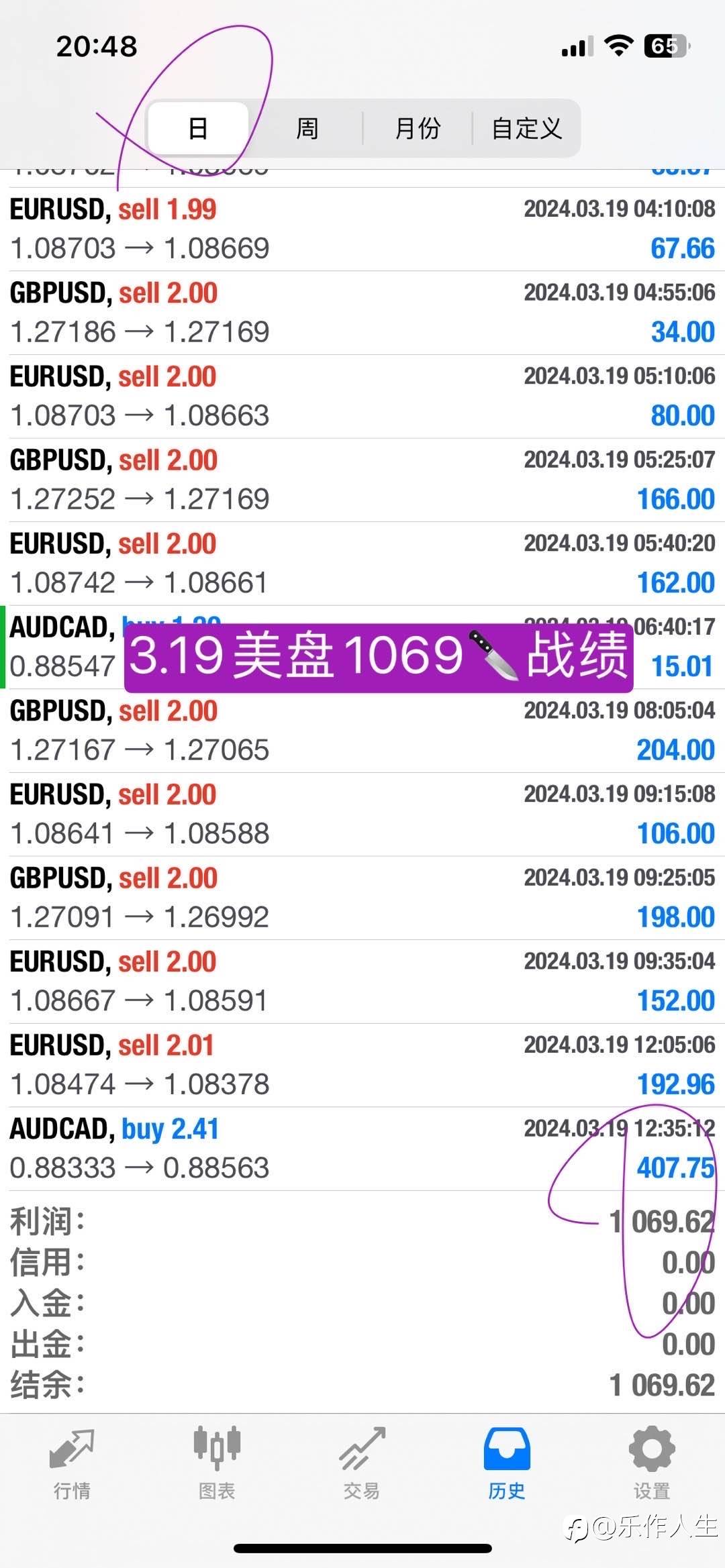Expand the GBPUSD trade at 05:25:07
Screen dimensions: 725x1568
(x=362, y=480)
